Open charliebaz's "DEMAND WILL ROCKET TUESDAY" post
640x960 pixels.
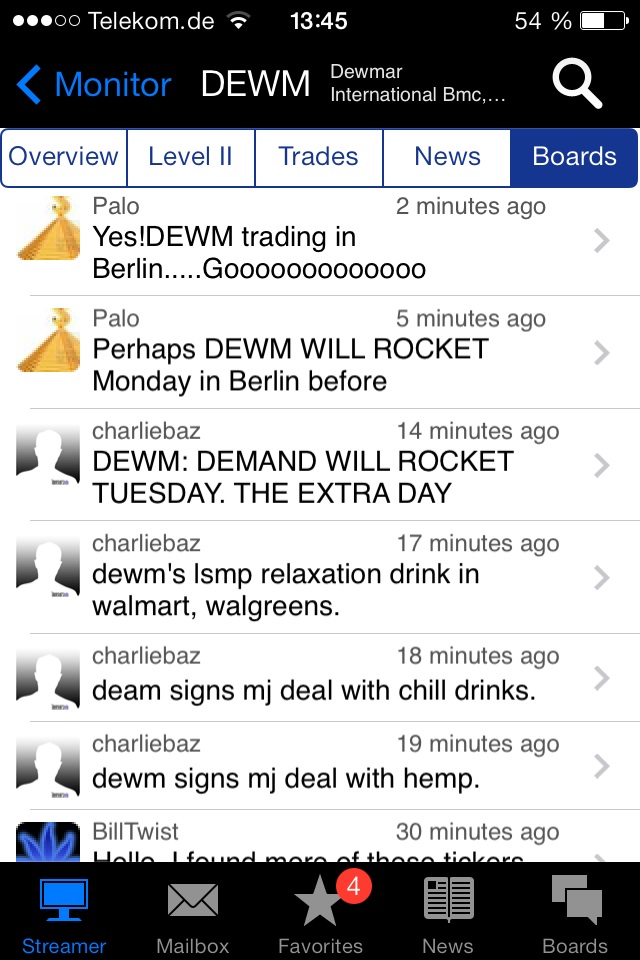[320, 464]
